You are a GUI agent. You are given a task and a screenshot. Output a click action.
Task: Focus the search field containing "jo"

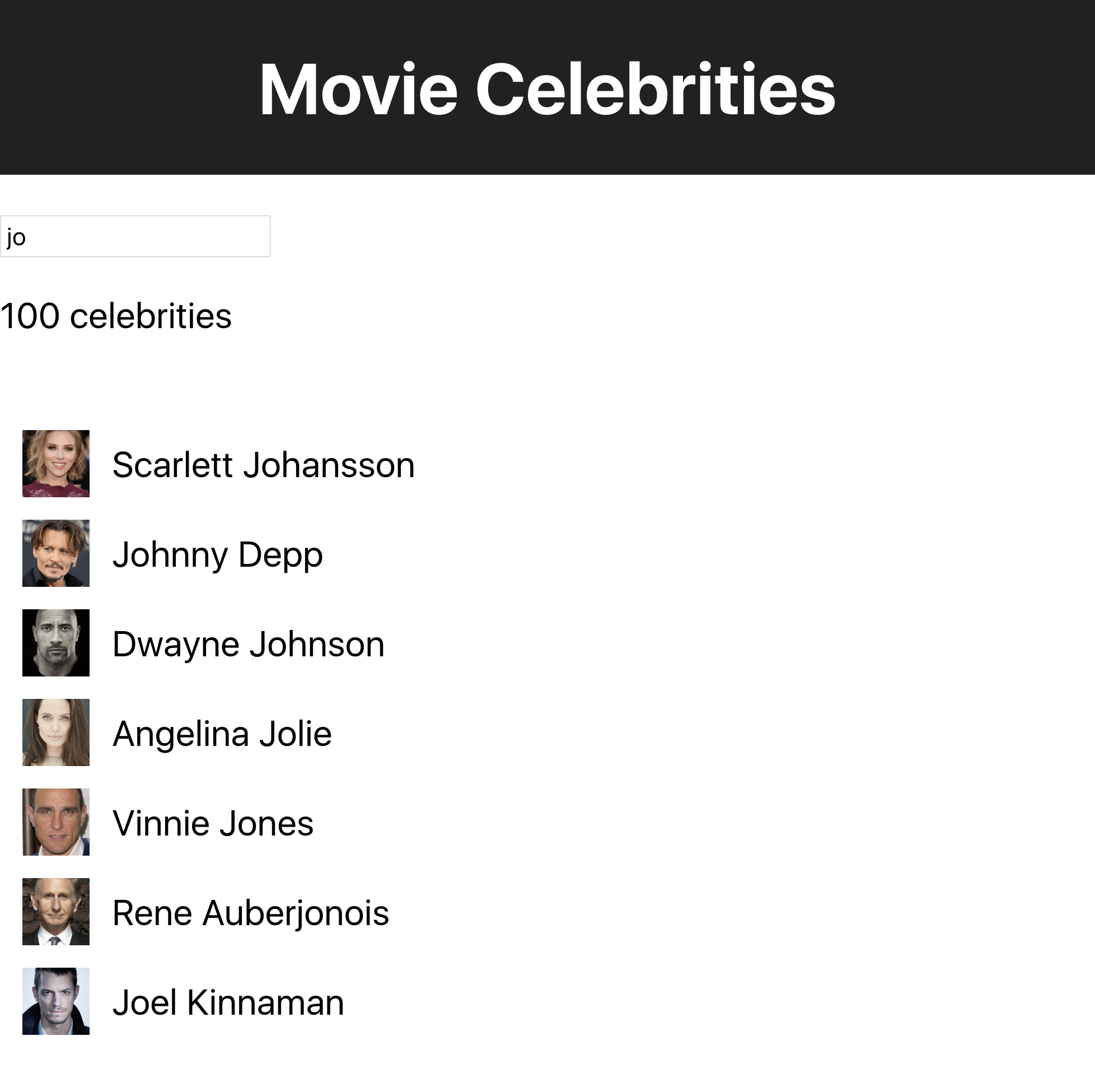pyautogui.click(x=135, y=236)
